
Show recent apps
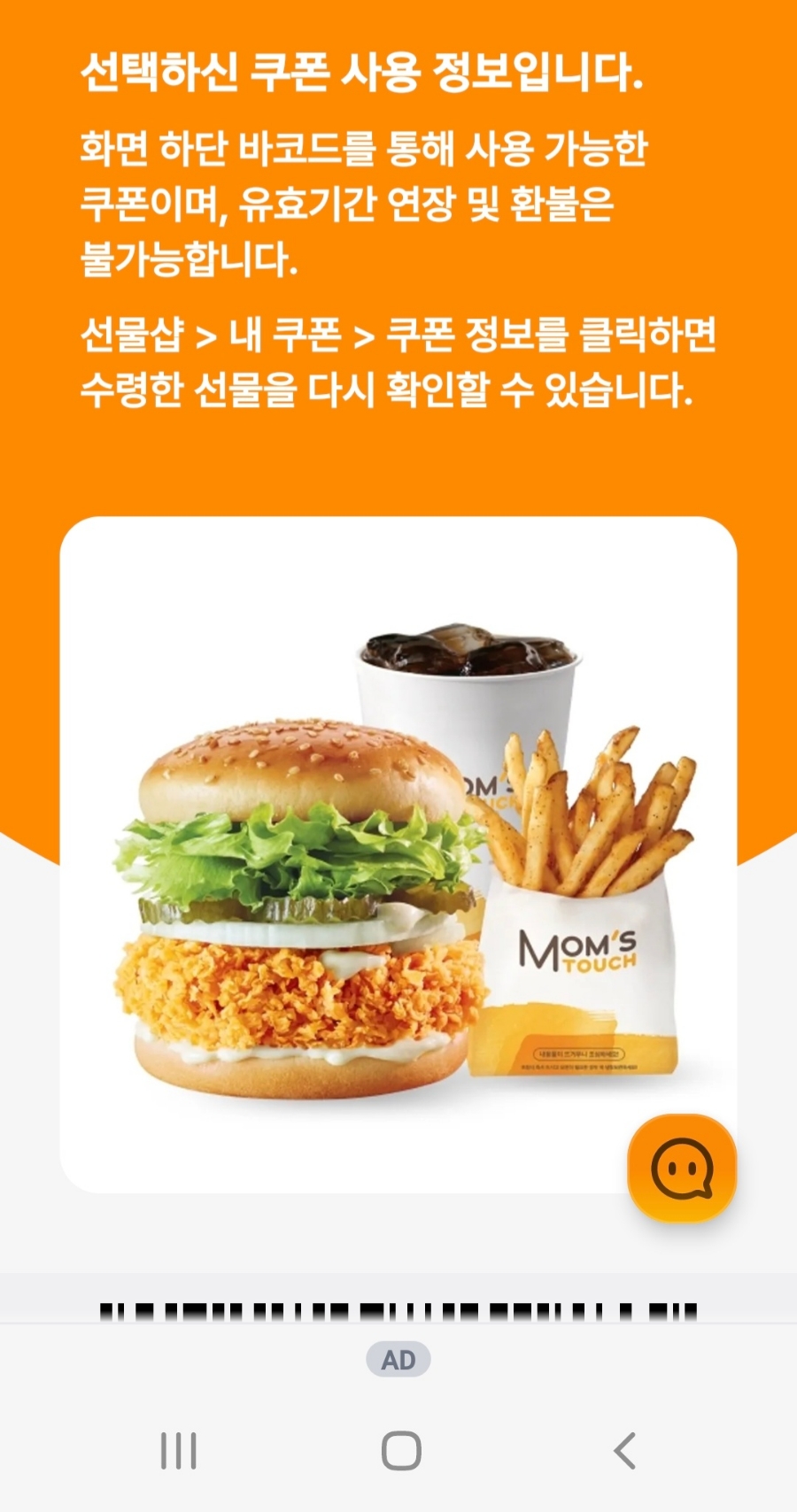coord(178,1451)
